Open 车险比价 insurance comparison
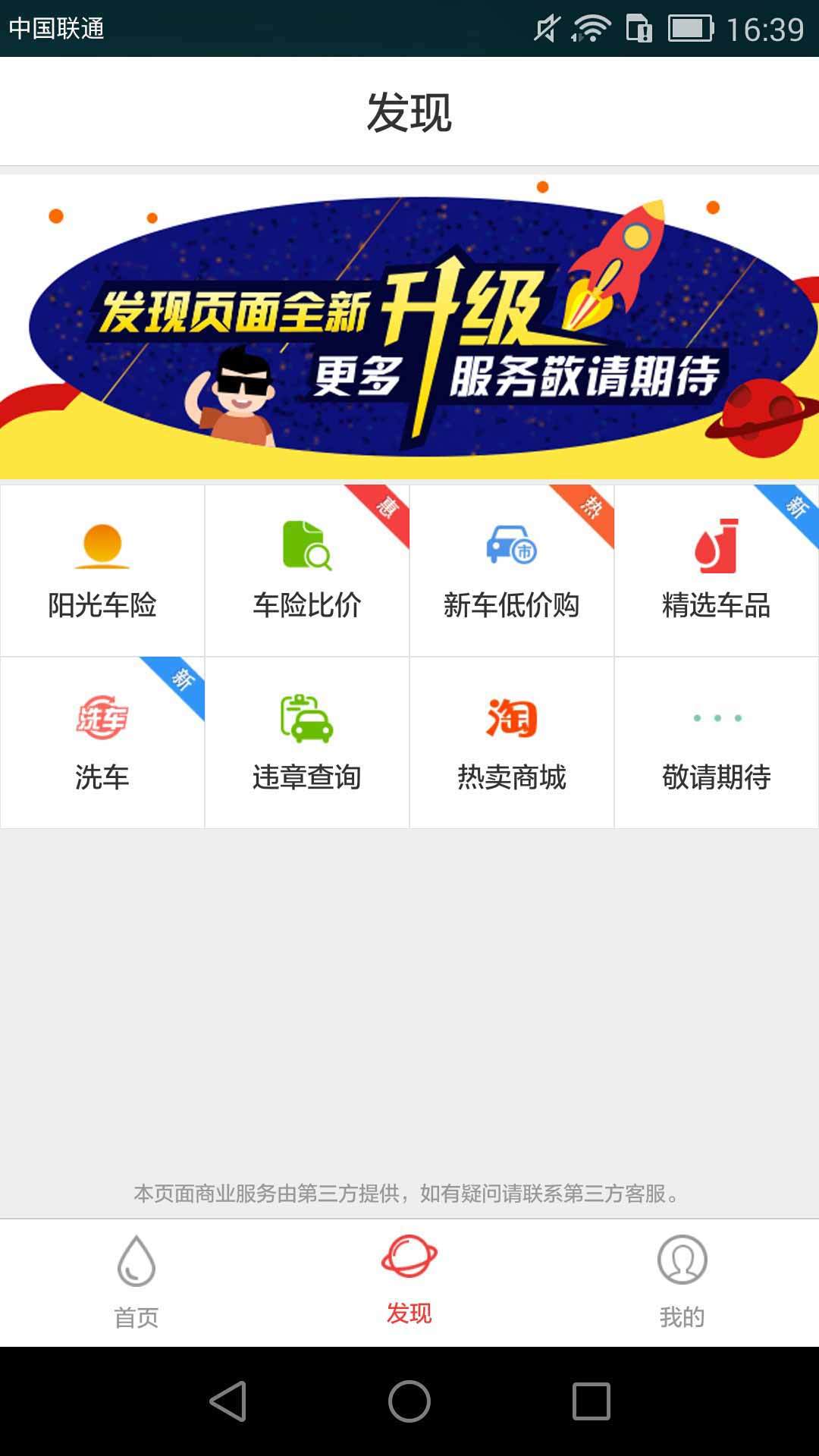The width and height of the screenshot is (819, 1456). [307, 570]
